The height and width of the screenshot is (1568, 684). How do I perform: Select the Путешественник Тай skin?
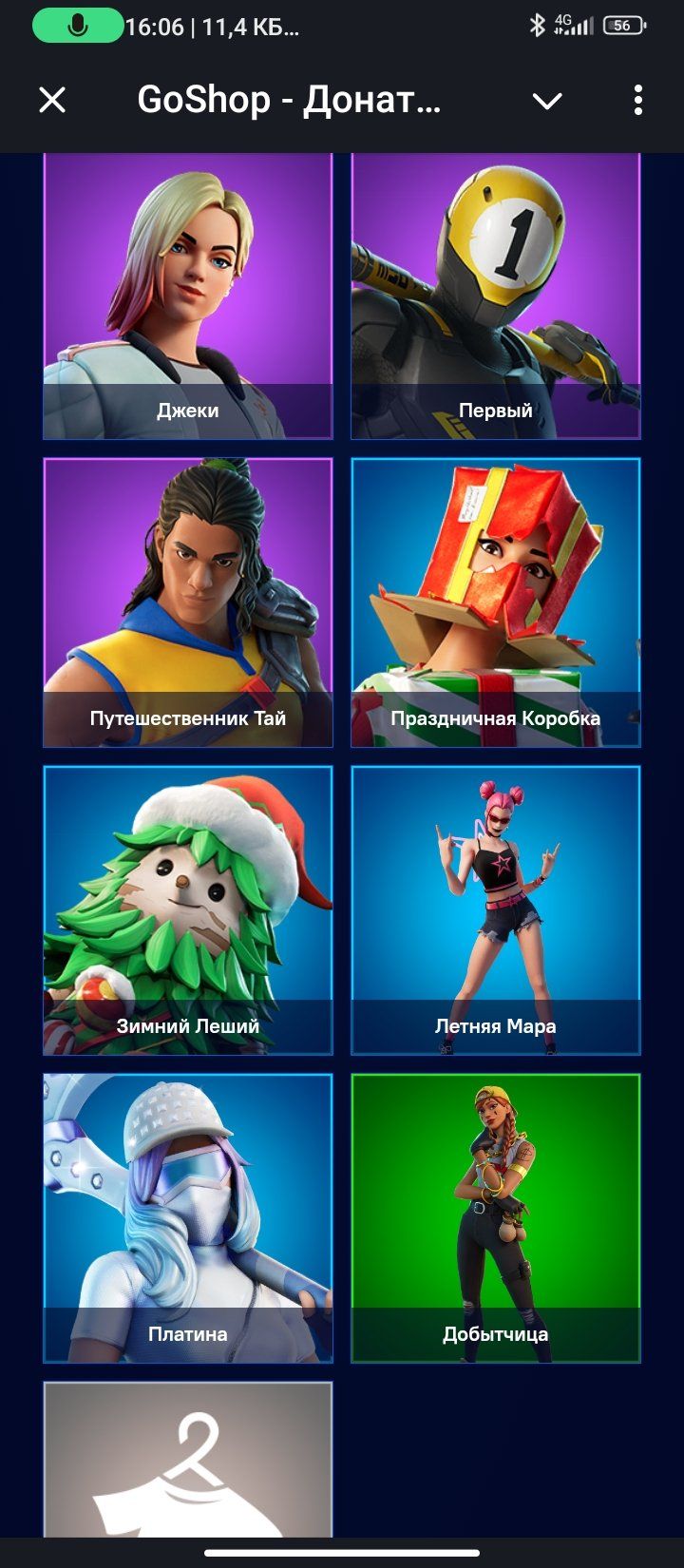(x=188, y=602)
